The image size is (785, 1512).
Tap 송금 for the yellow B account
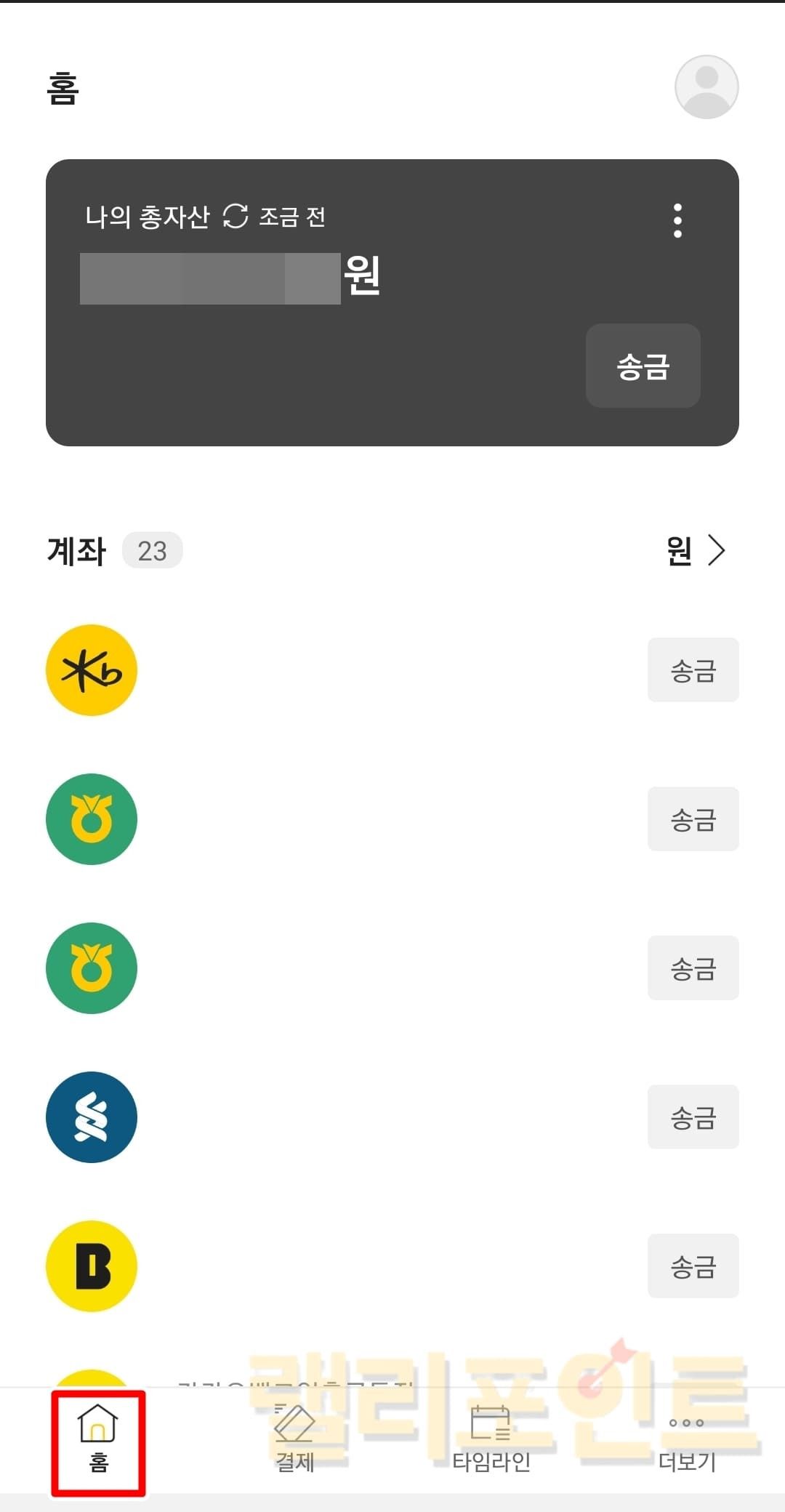click(x=693, y=1266)
